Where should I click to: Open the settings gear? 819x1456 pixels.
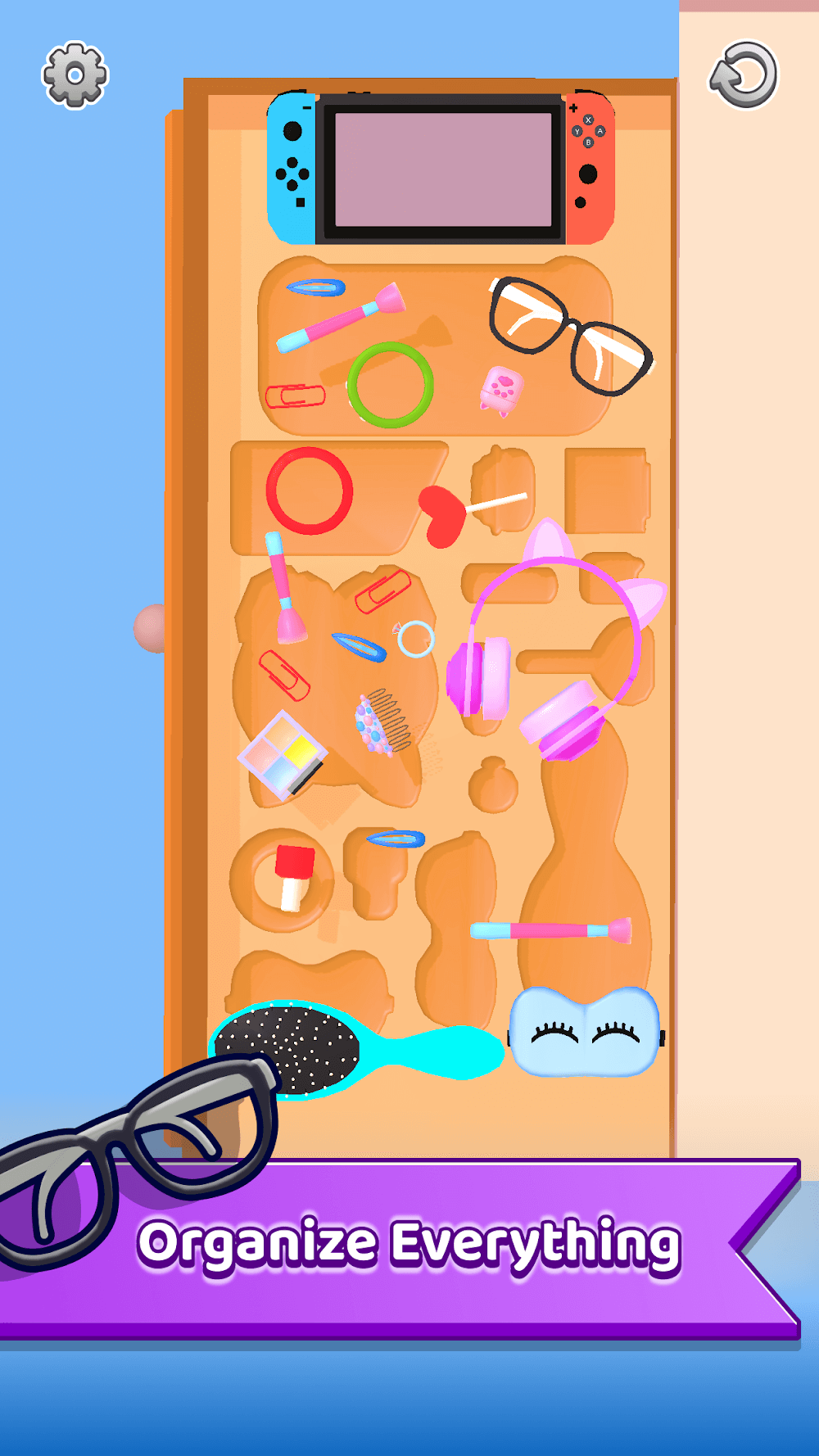click(x=75, y=75)
